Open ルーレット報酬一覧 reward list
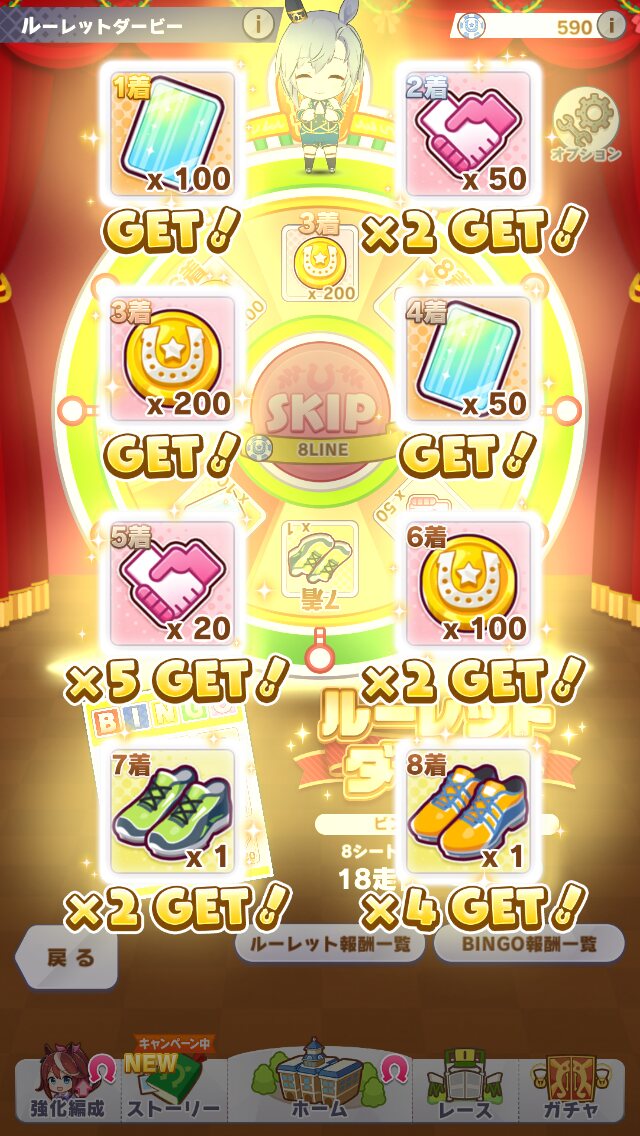This screenshot has width=640, height=1136. [331, 944]
